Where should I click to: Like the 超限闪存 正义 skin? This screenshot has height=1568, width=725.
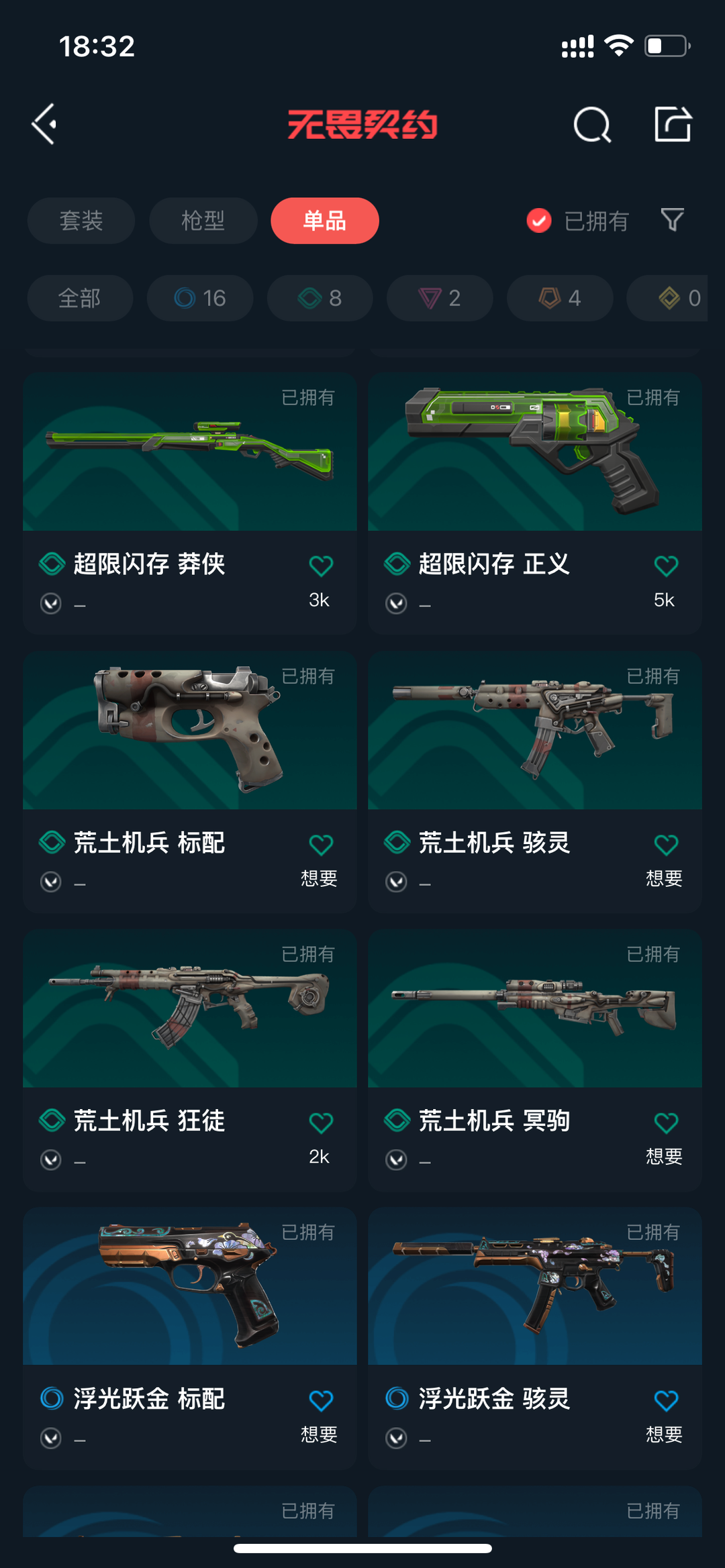tap(666, 566)
